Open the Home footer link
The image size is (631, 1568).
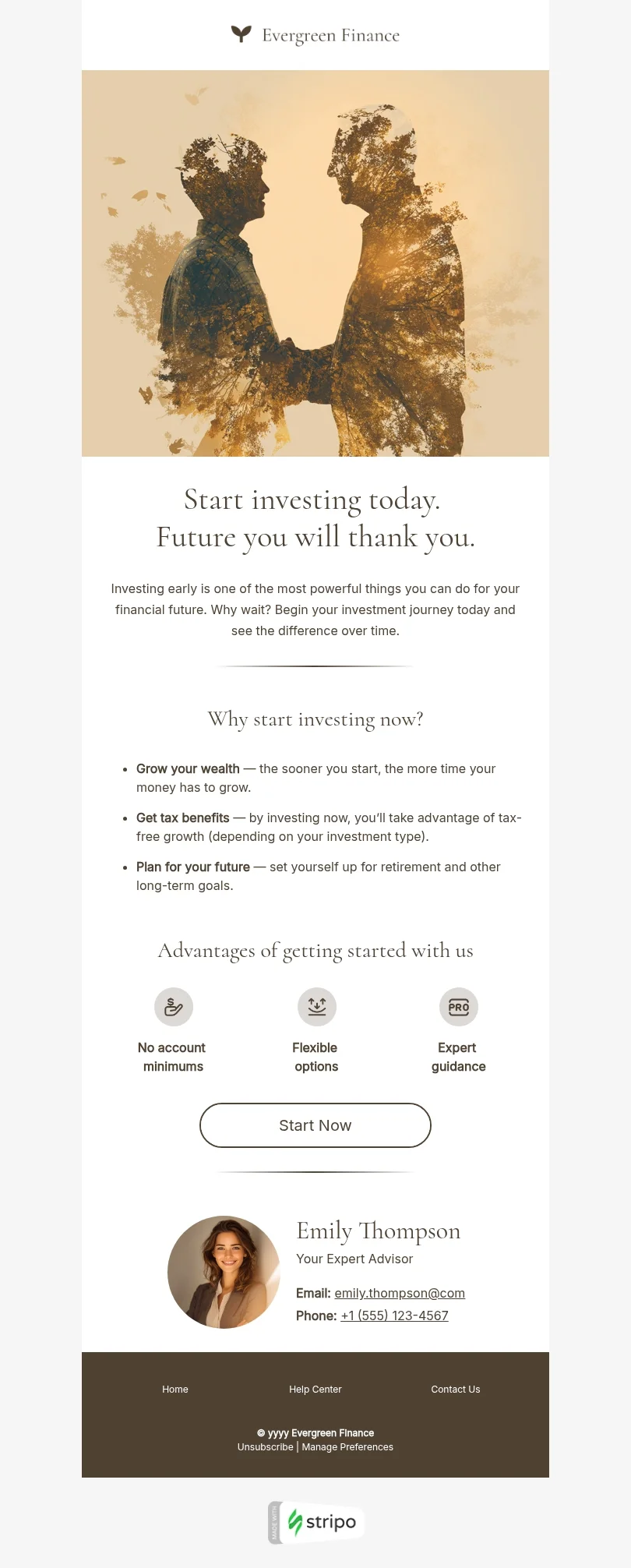point(175,1390)
